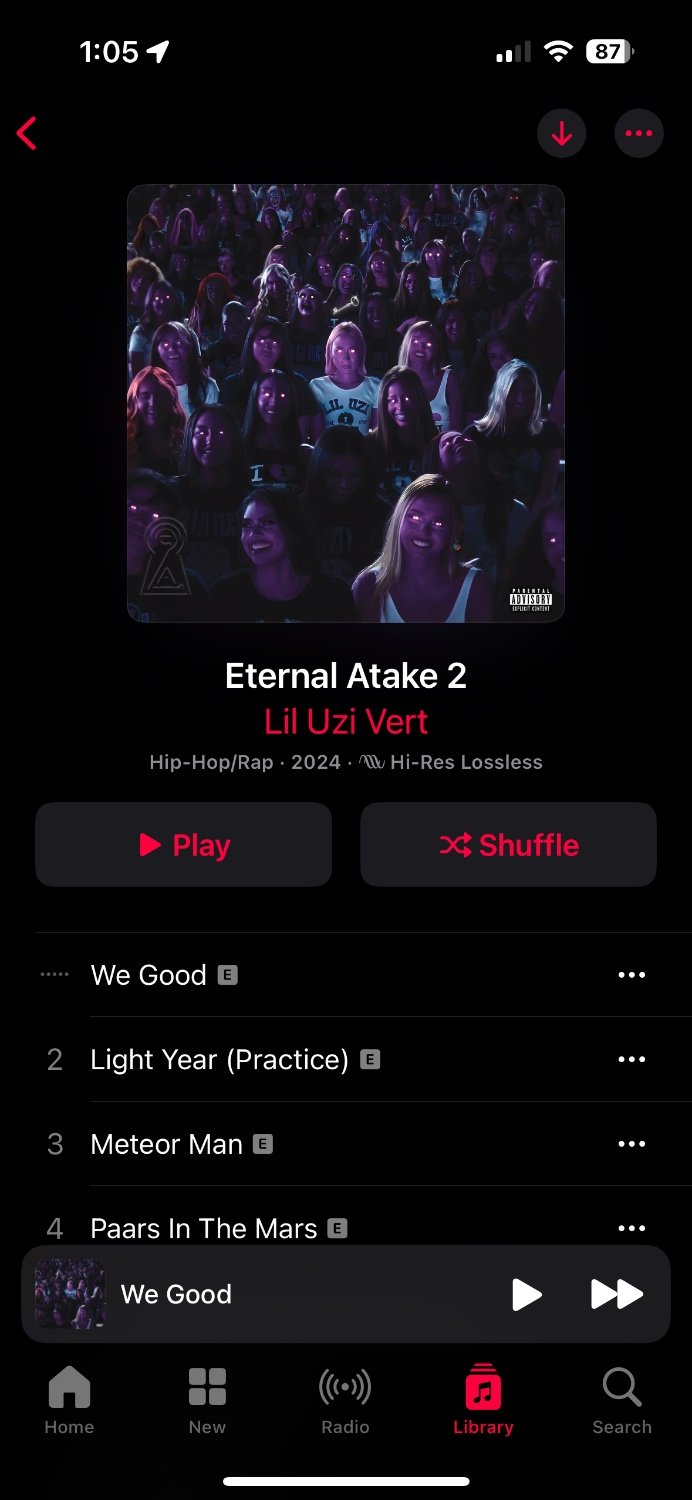Play Paars In The Mars
This screenshot has width=692, height=1500.
[203, 1228]
